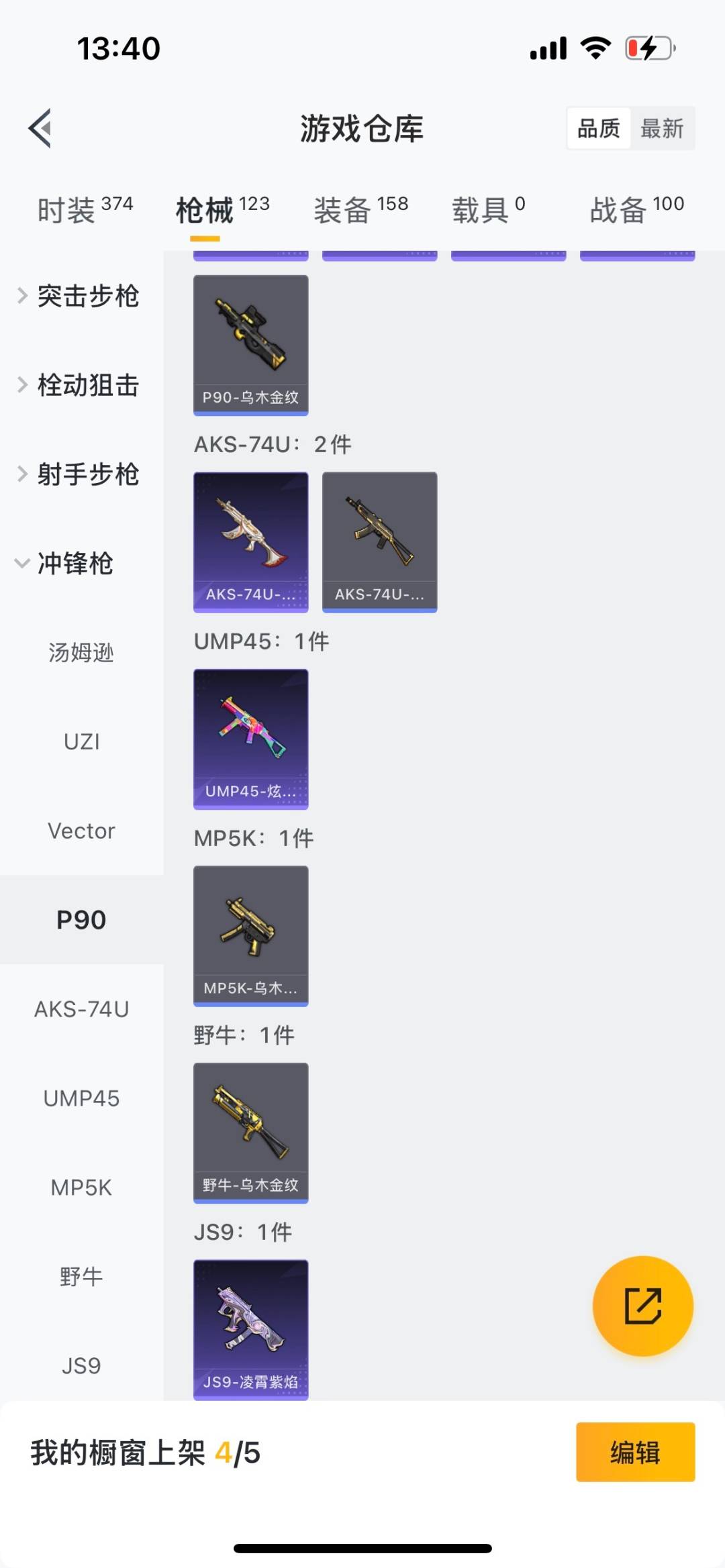
Task: Go back with the top-left arrow
Action: point(40,127)
